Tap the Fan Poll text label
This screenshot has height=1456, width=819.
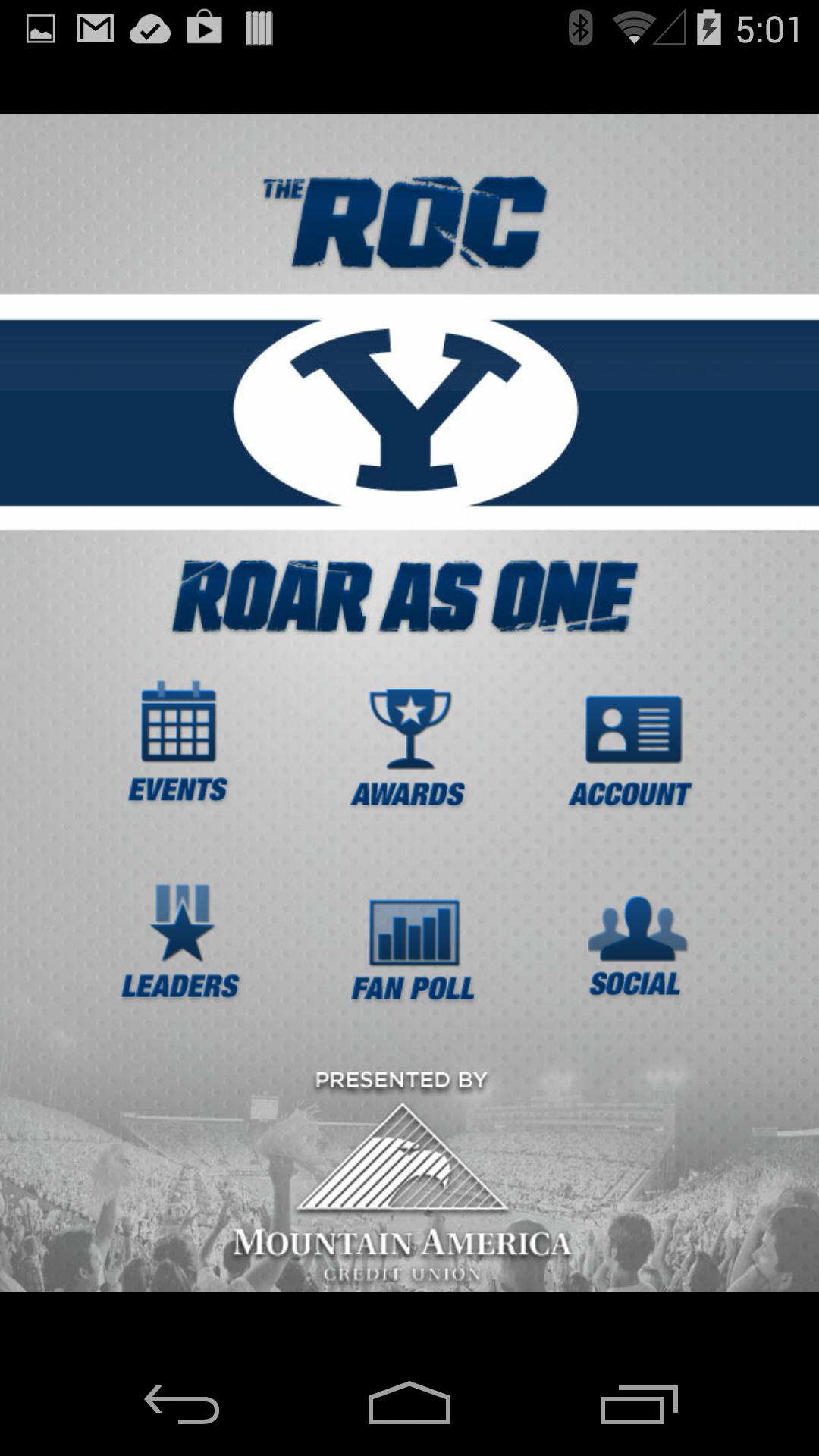coord(413,988)
